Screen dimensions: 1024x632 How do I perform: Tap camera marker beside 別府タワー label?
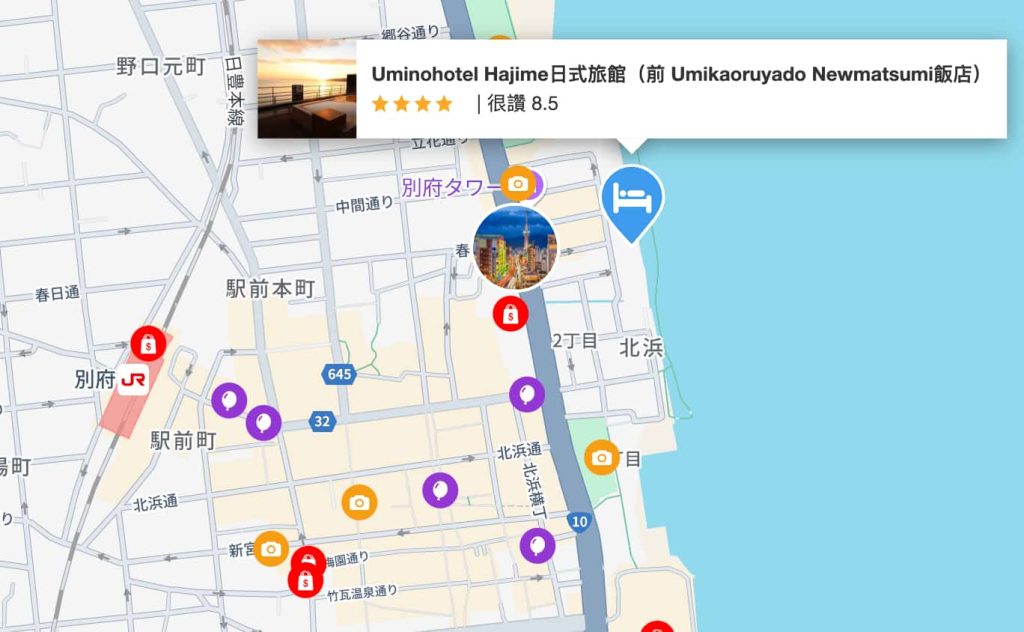tap(517, 183)
